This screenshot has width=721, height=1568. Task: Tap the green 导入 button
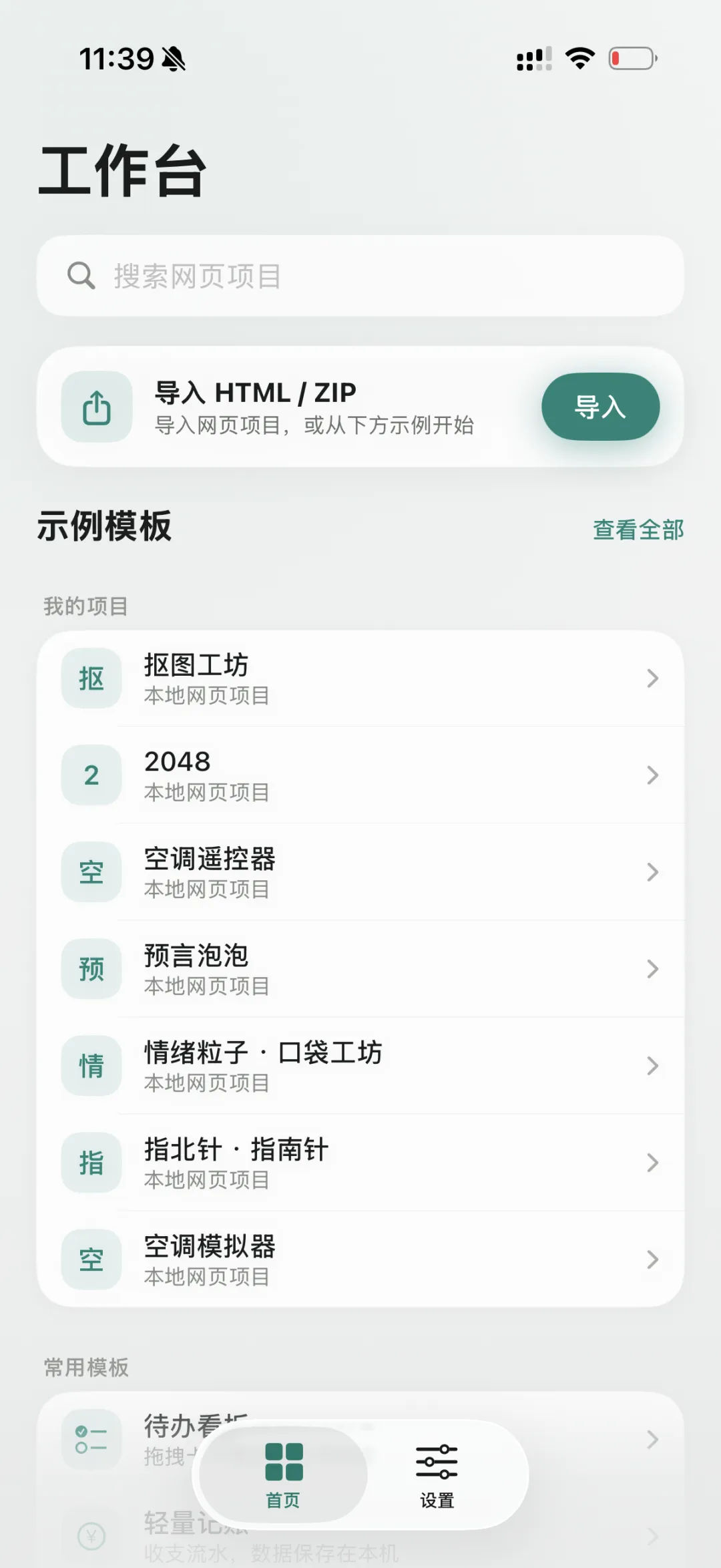click(x=600, y=407)
